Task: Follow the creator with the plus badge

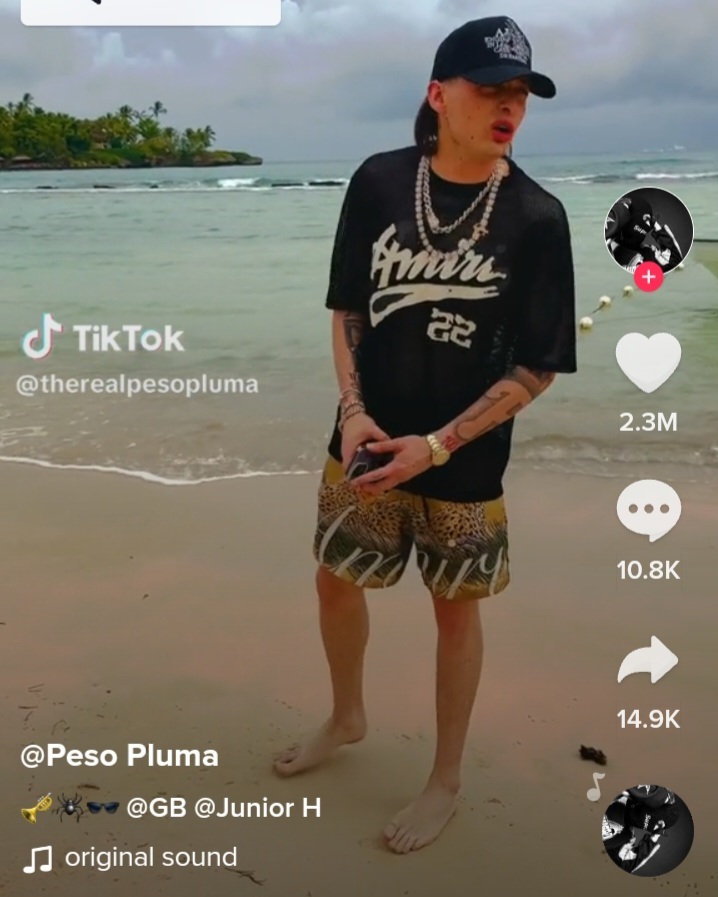Action: click(648, 277)
